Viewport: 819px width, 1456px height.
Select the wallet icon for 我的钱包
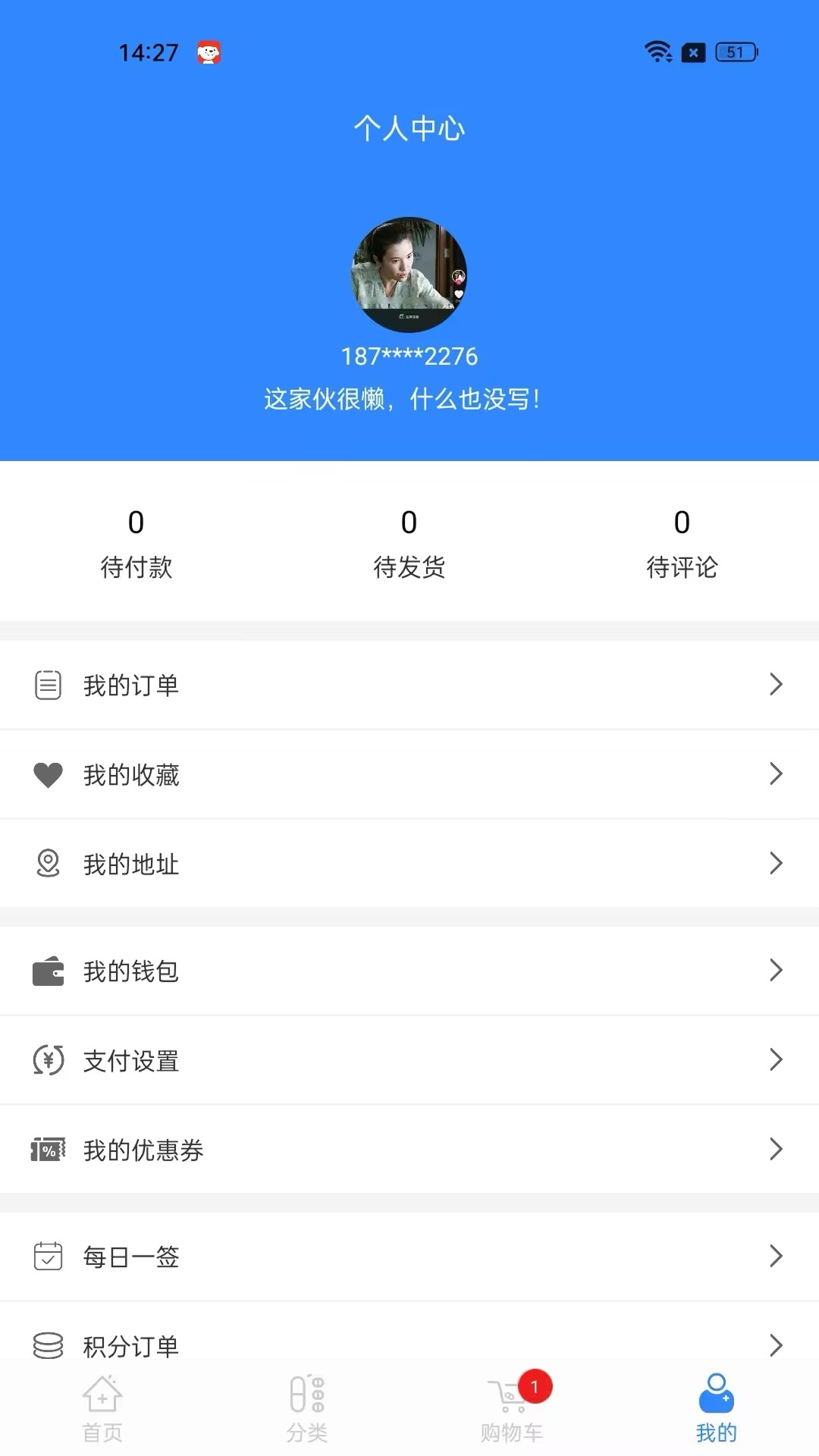tap(48, 971)
